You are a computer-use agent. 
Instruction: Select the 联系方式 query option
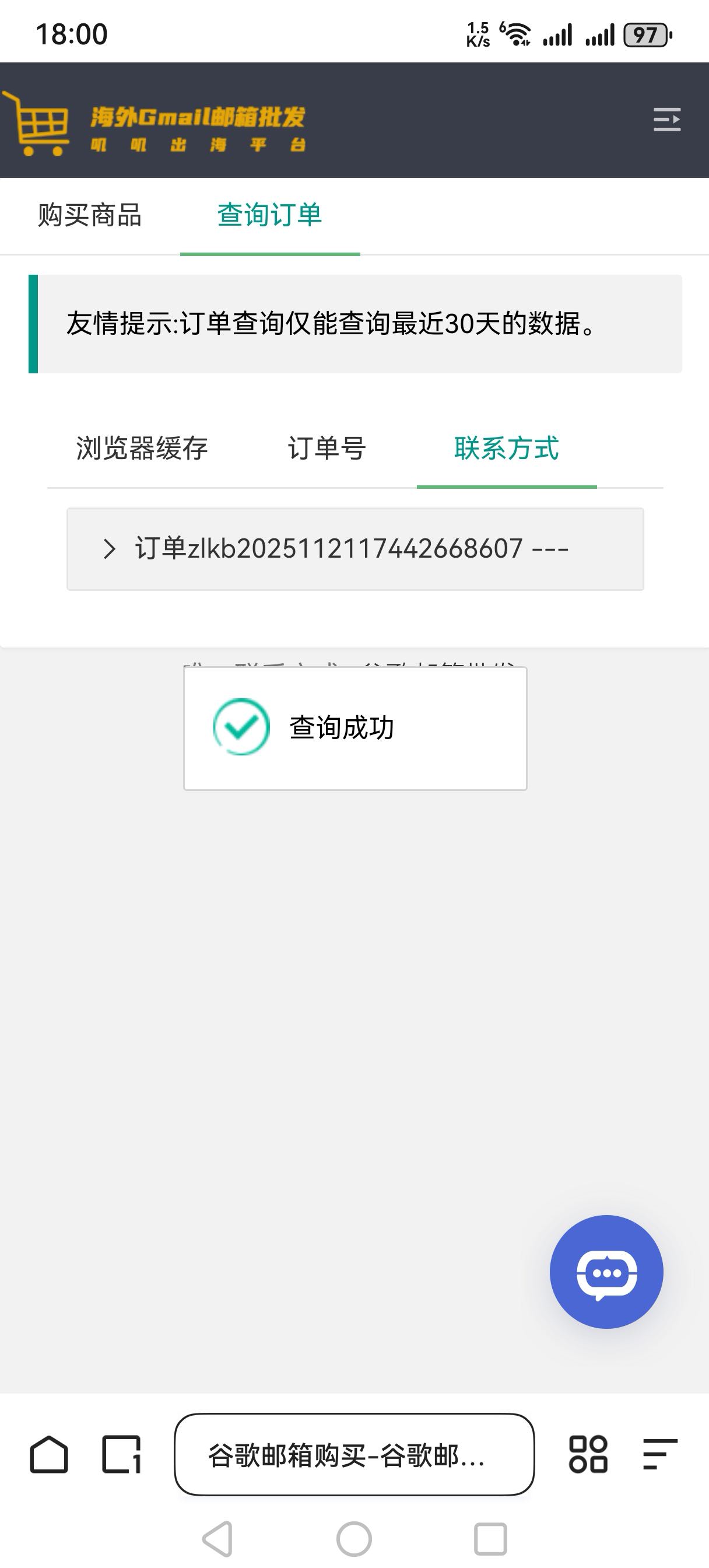(507, 449)
